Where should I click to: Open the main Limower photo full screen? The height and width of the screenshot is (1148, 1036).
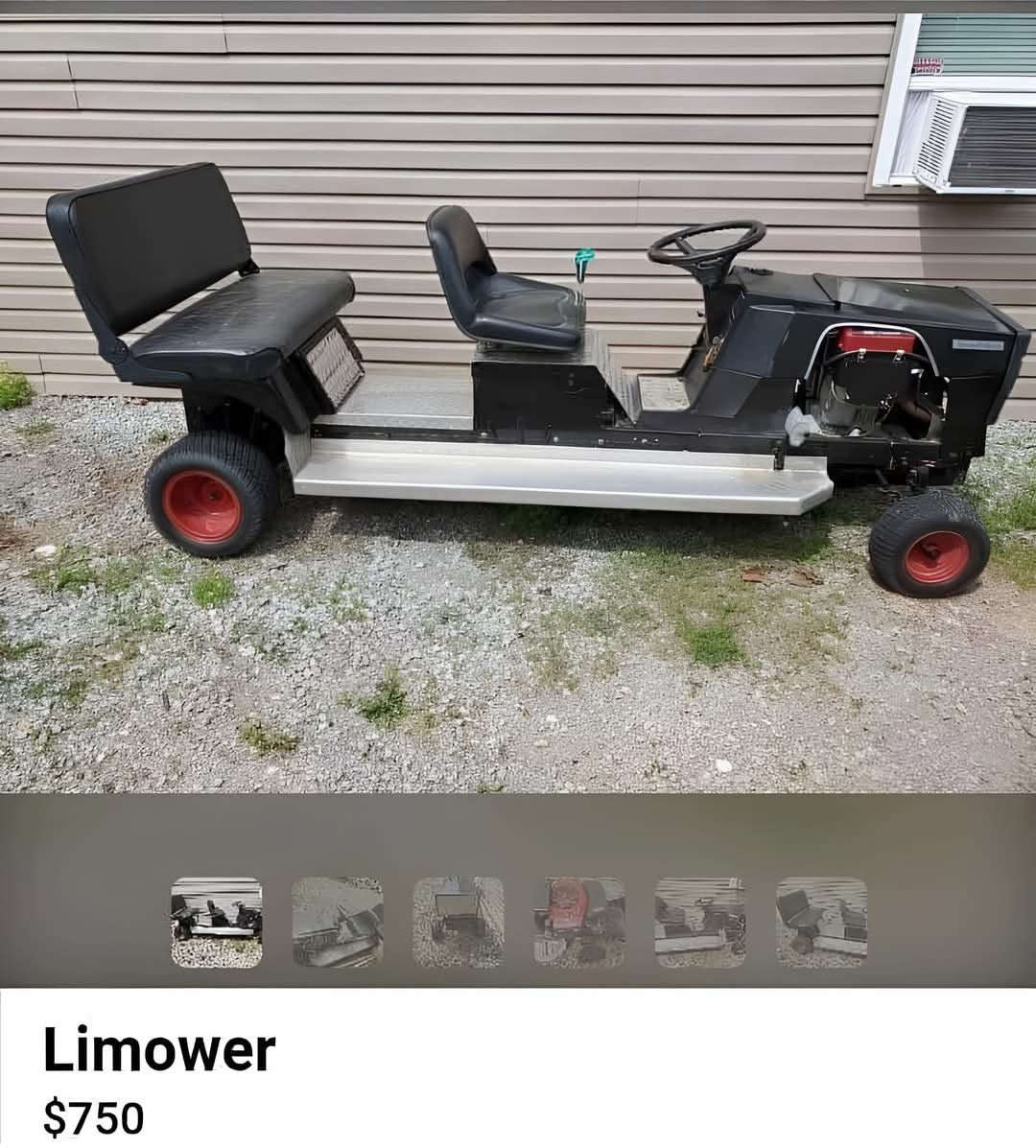tap(518, 403)
